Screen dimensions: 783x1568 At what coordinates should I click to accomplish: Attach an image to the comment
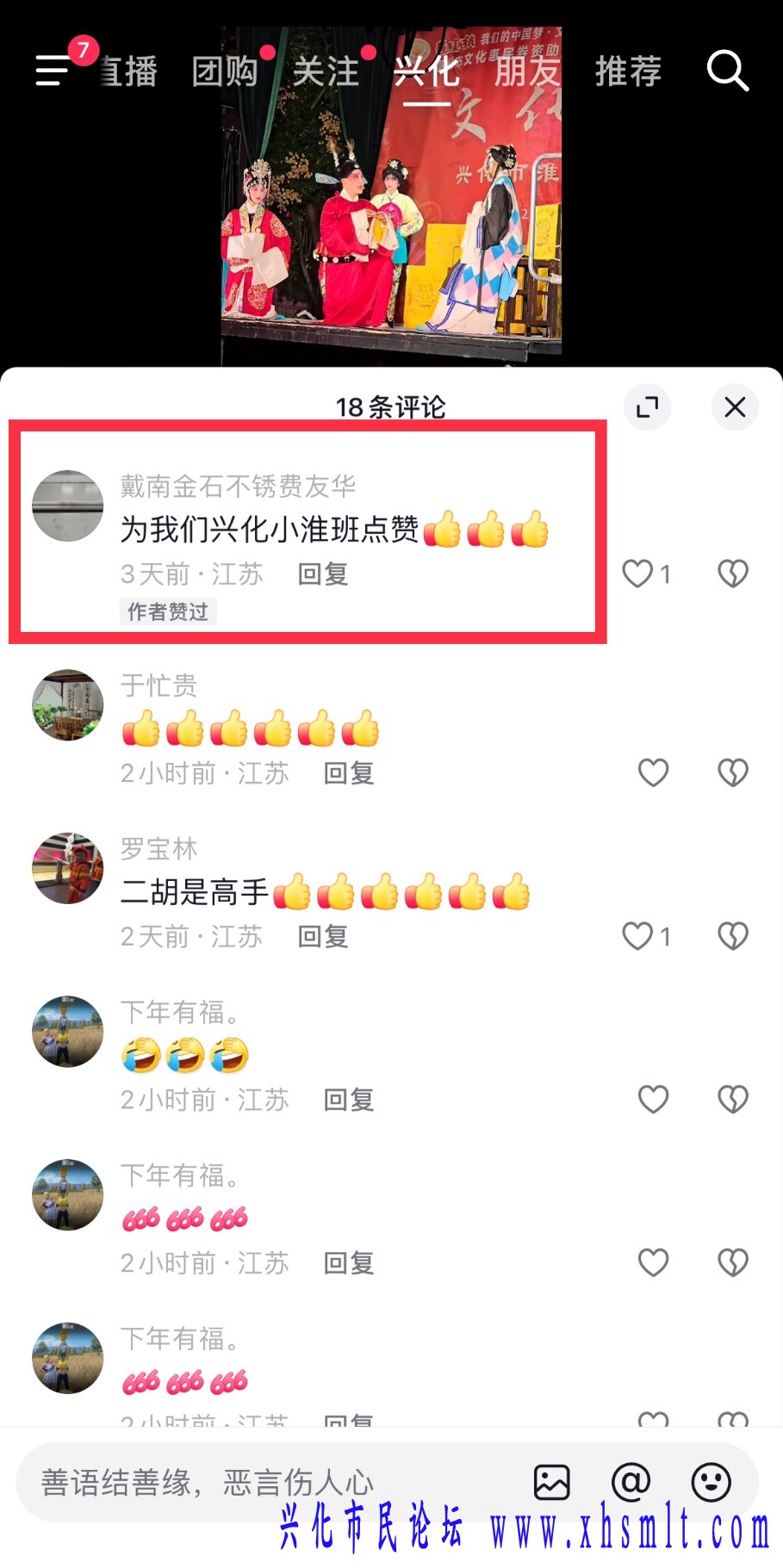[x=552, y=1482]
